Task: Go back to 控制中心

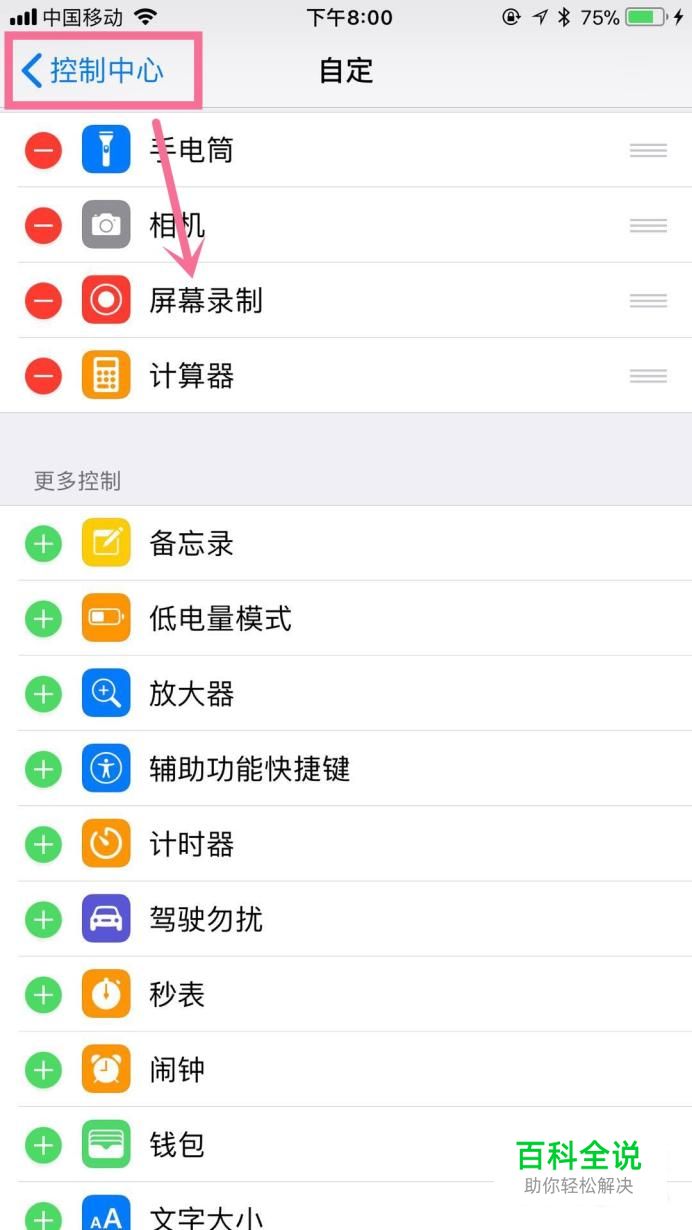Action: [93, 71]
